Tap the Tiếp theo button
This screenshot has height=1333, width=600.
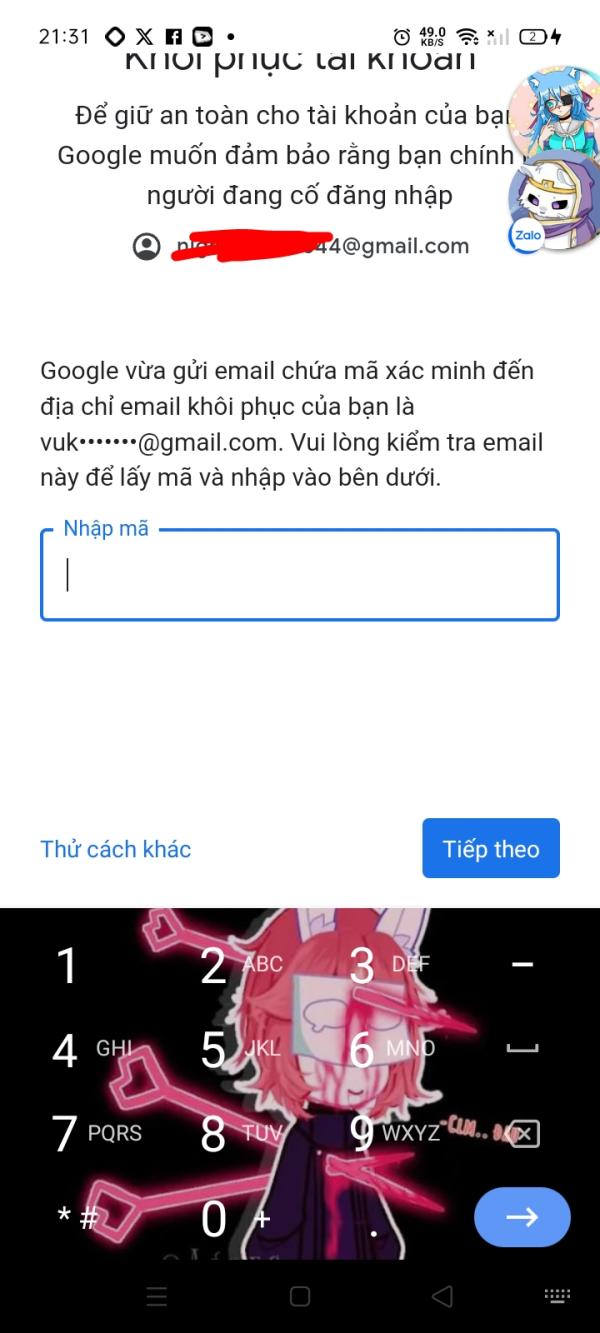click(490, 849)
